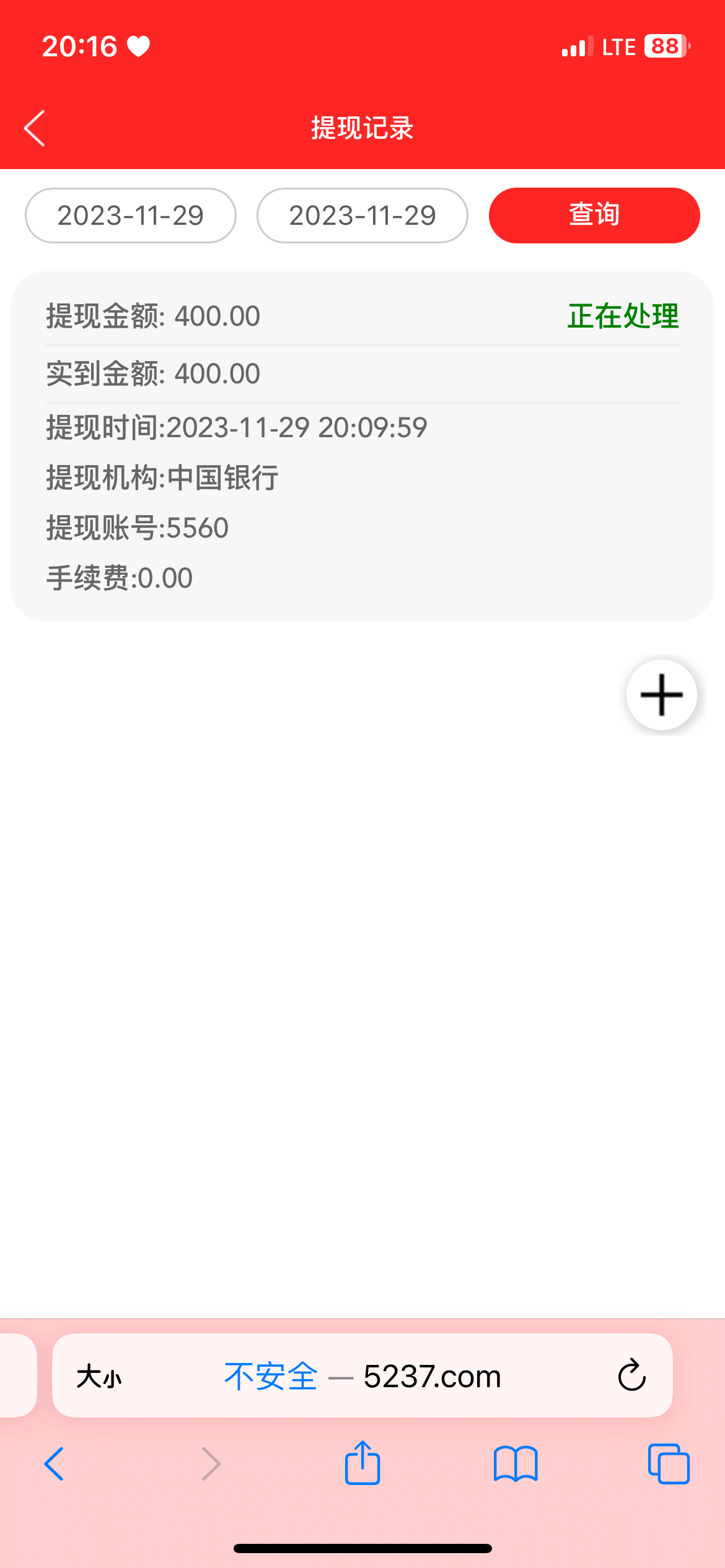Image resolution: width=725 pixels, height=1568 pixels.
Task: Go back from 提现记录 page
Action: pyautogui.click(x=35, y=128)
